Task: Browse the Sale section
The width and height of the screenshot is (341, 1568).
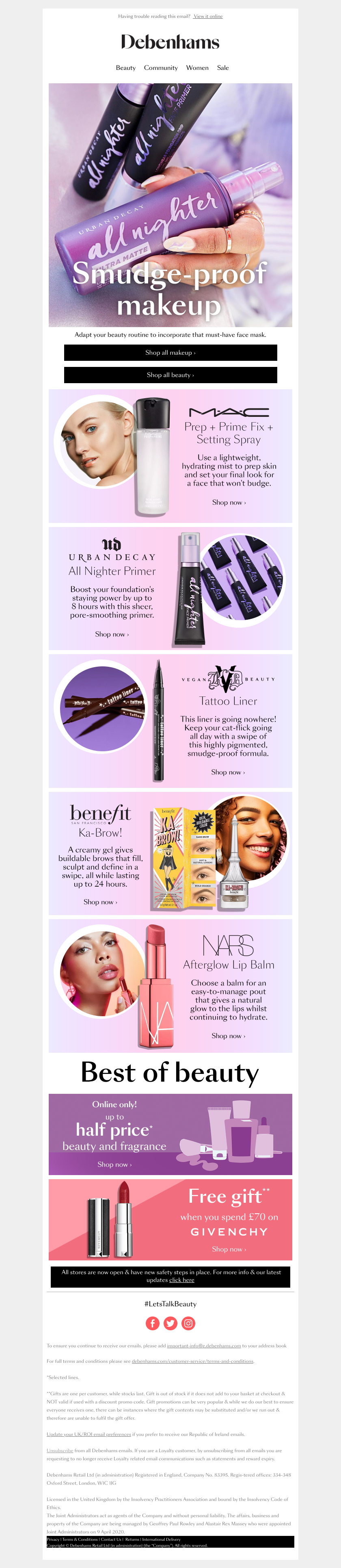Action: 223,67
